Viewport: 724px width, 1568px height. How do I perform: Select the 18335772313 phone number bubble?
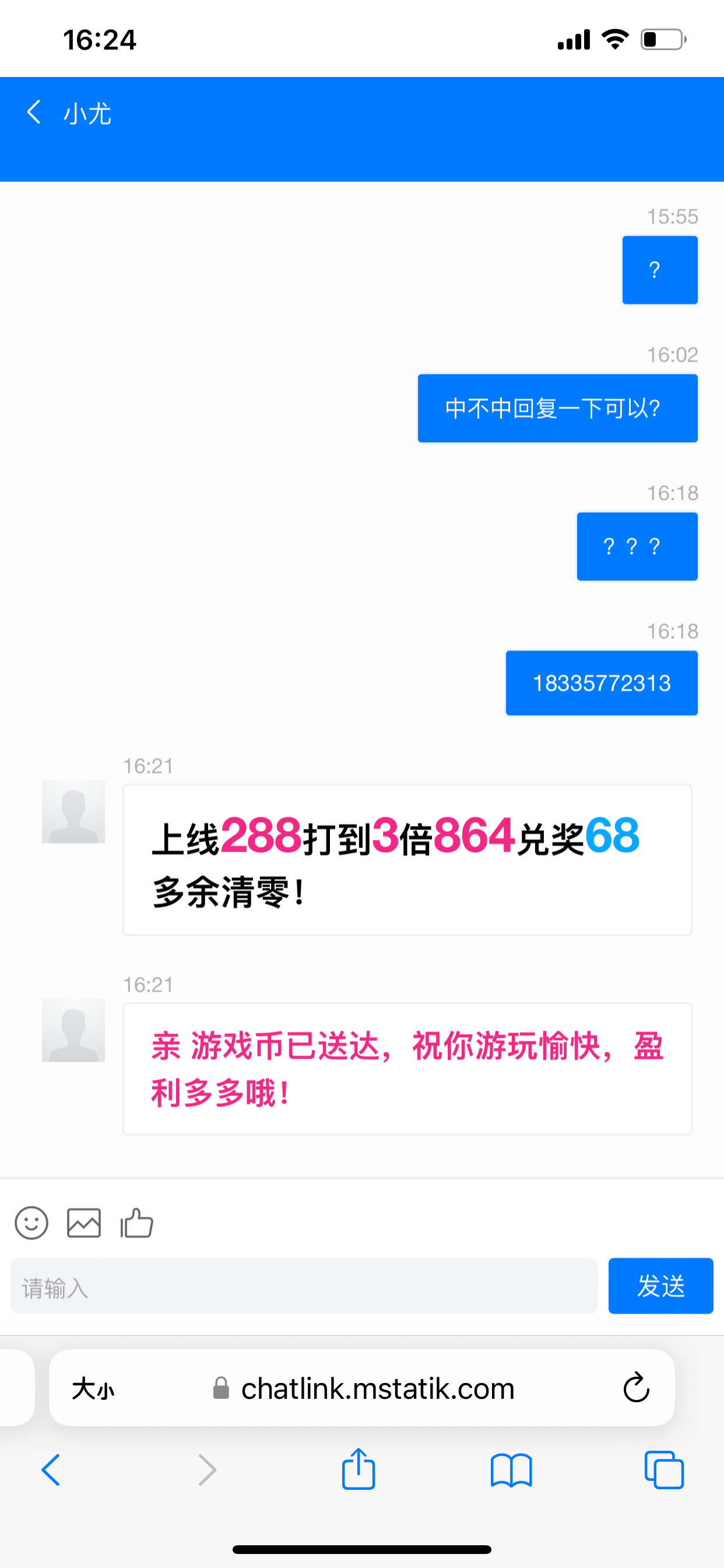601,683
